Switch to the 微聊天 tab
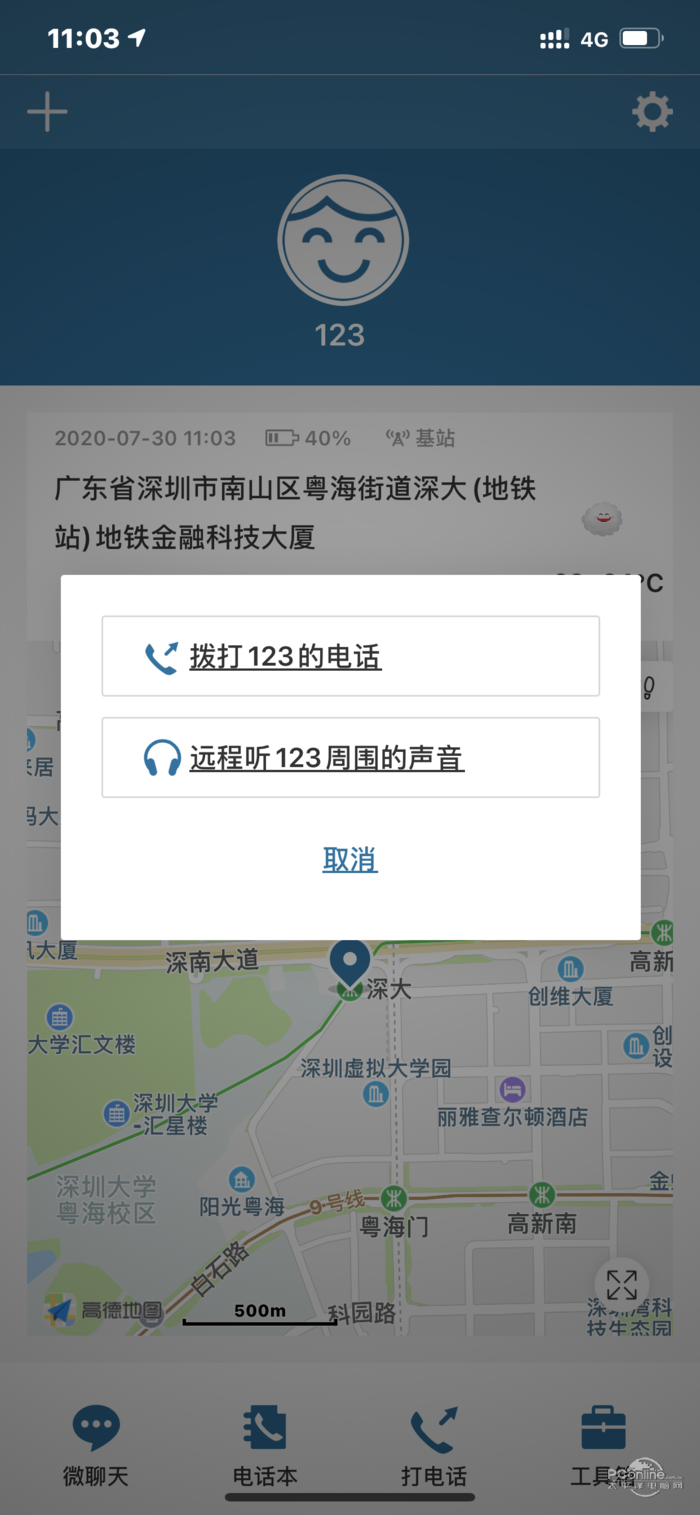The image size is (700, 1515). pos(96,1445)
